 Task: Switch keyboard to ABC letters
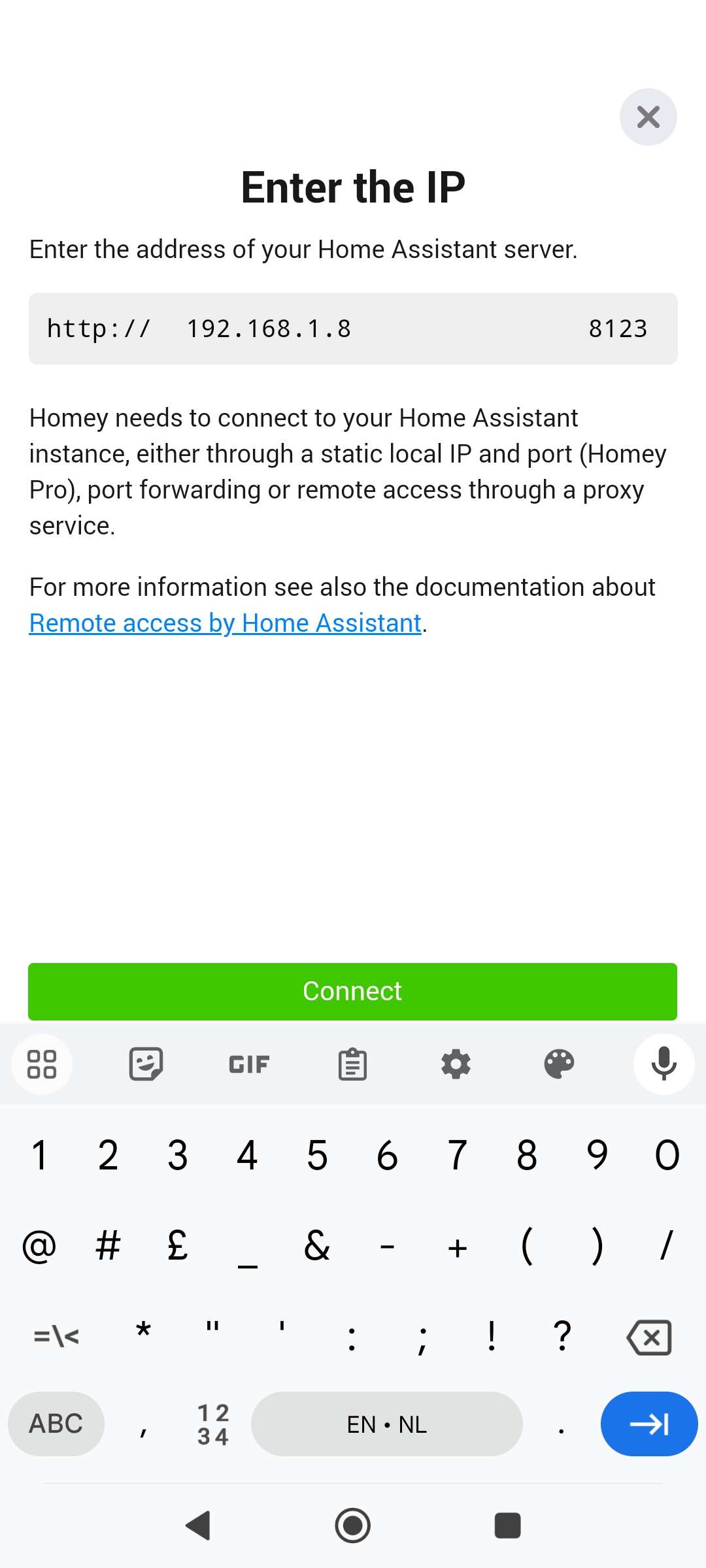[x=56, y=1424]
